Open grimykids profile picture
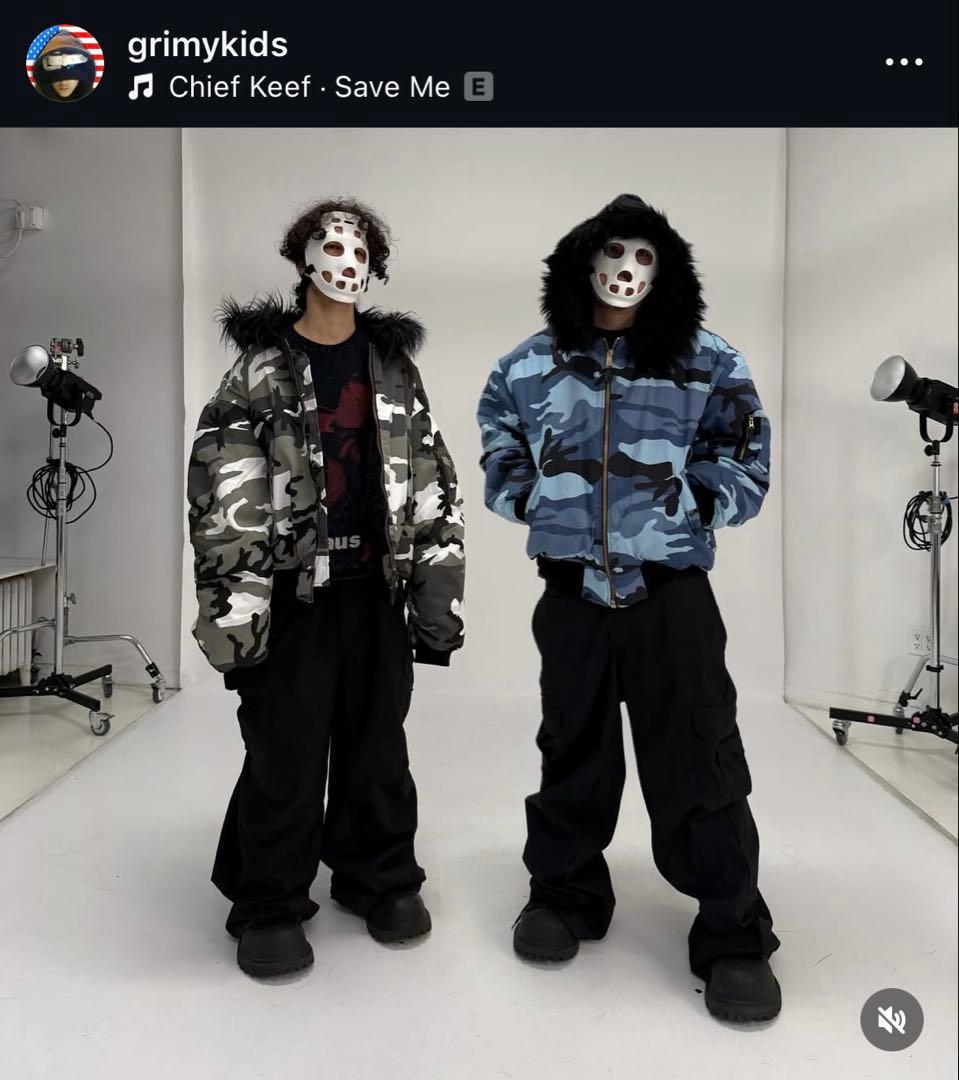 click(x=65, y=63)
